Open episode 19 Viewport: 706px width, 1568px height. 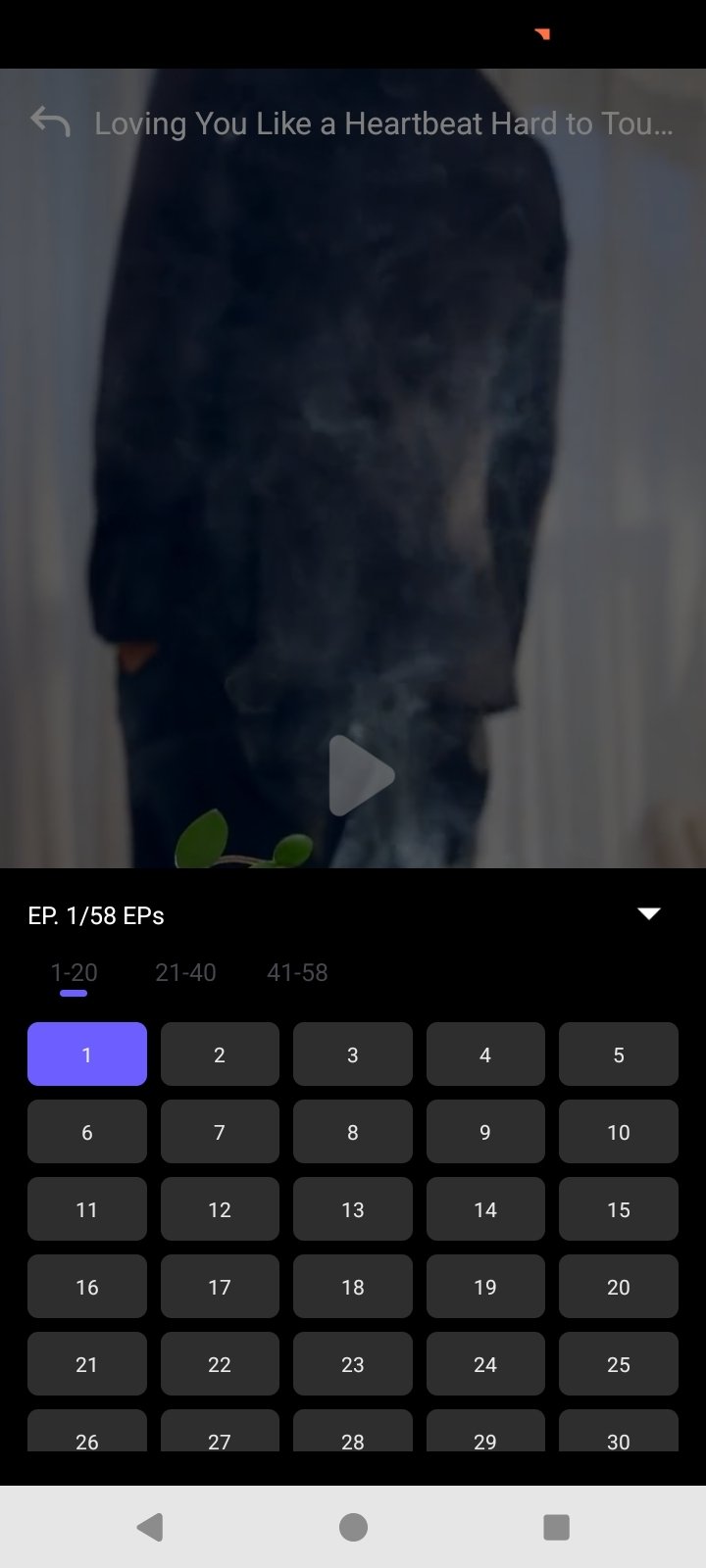[485, 1287]
